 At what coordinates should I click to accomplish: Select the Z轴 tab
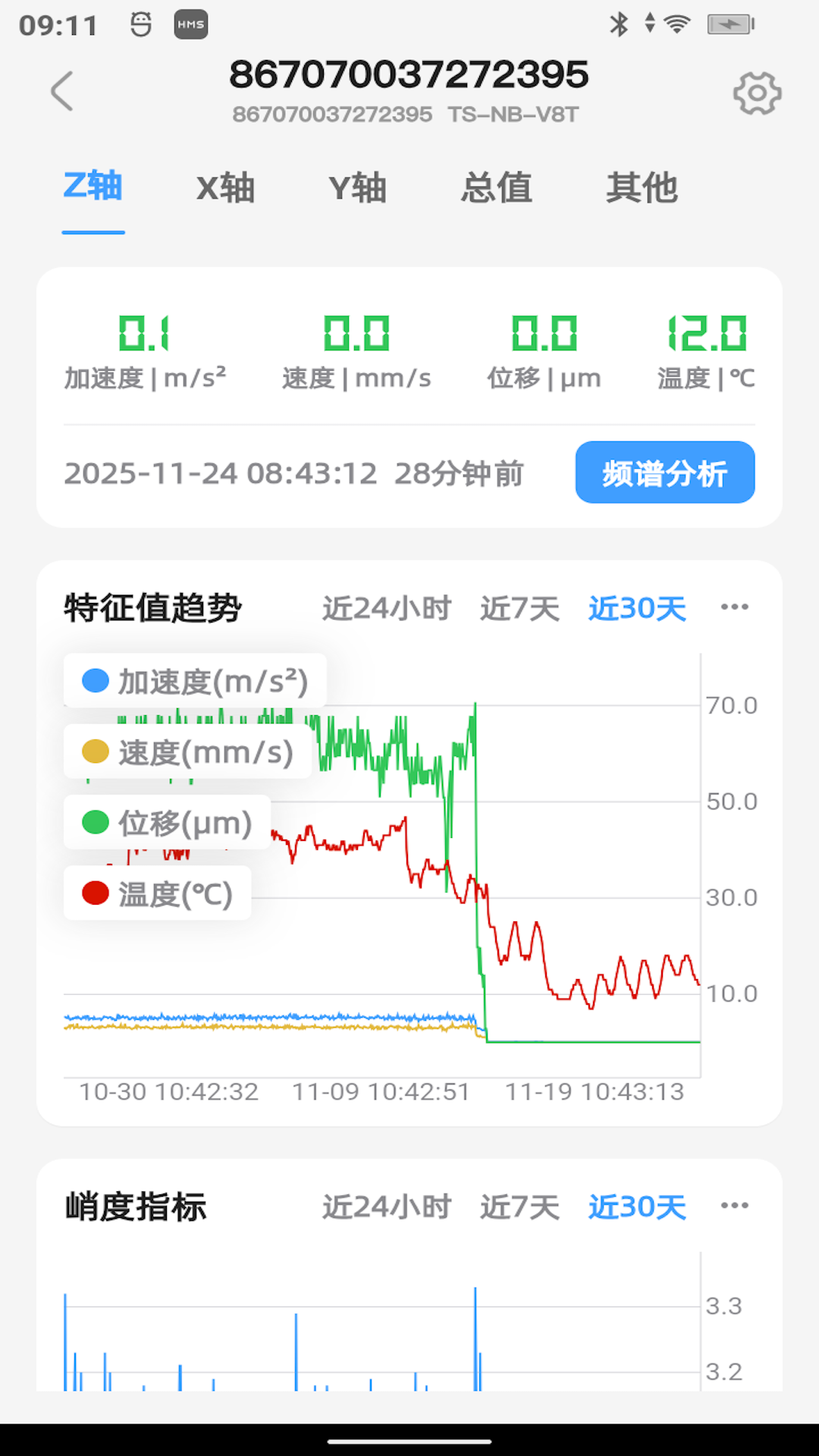point(93,187)
